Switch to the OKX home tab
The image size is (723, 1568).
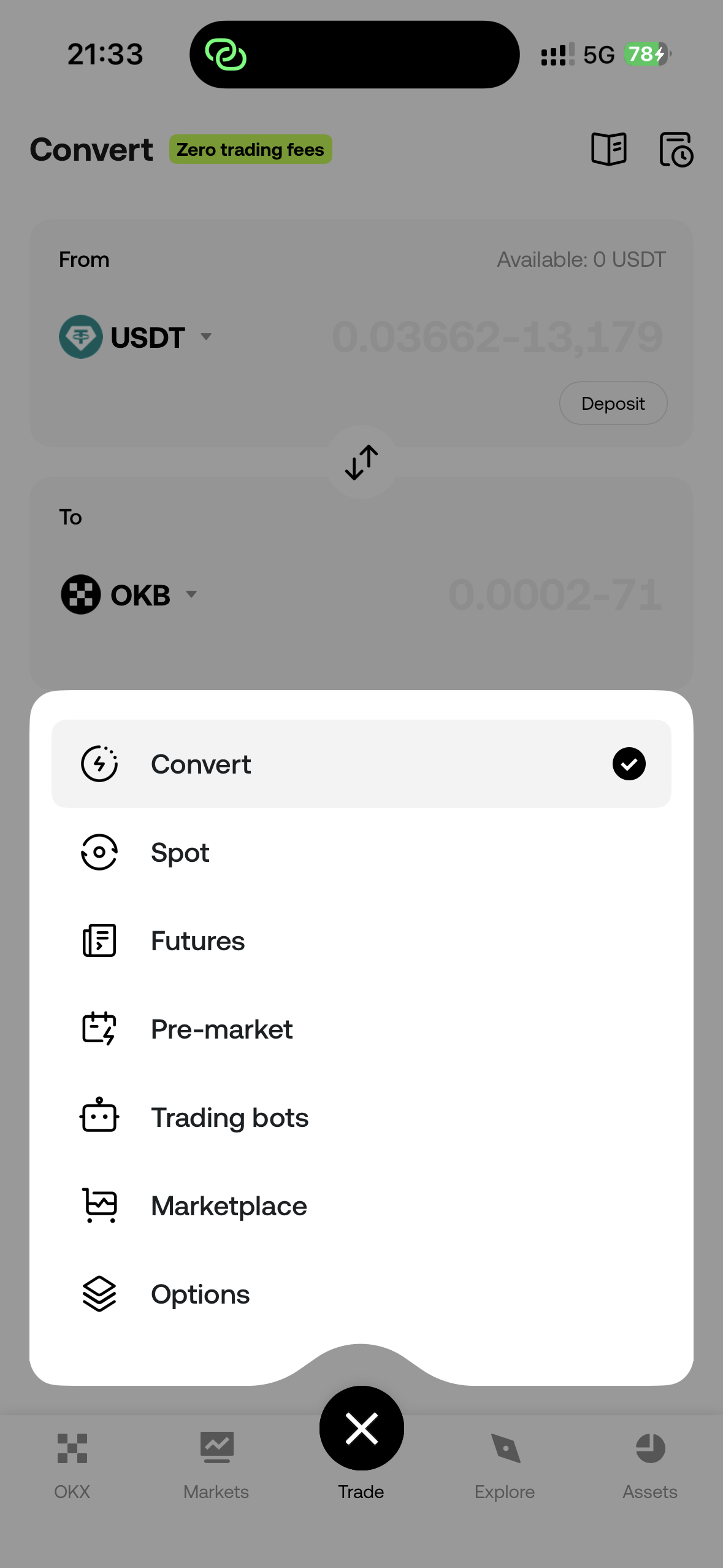[x=72, y=1462]
